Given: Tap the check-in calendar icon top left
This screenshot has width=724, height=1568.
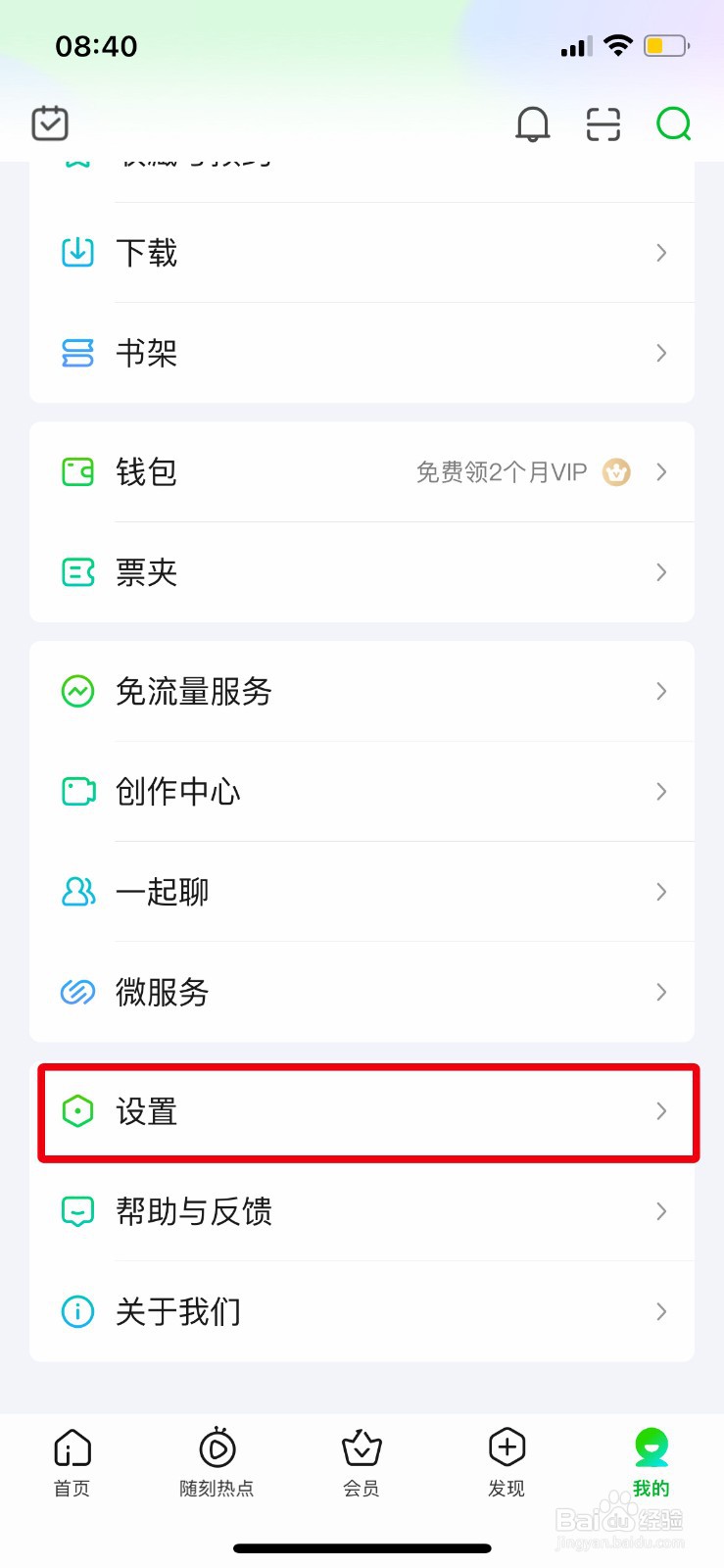Looking at the screenshot, I should (x=50, y=122).
